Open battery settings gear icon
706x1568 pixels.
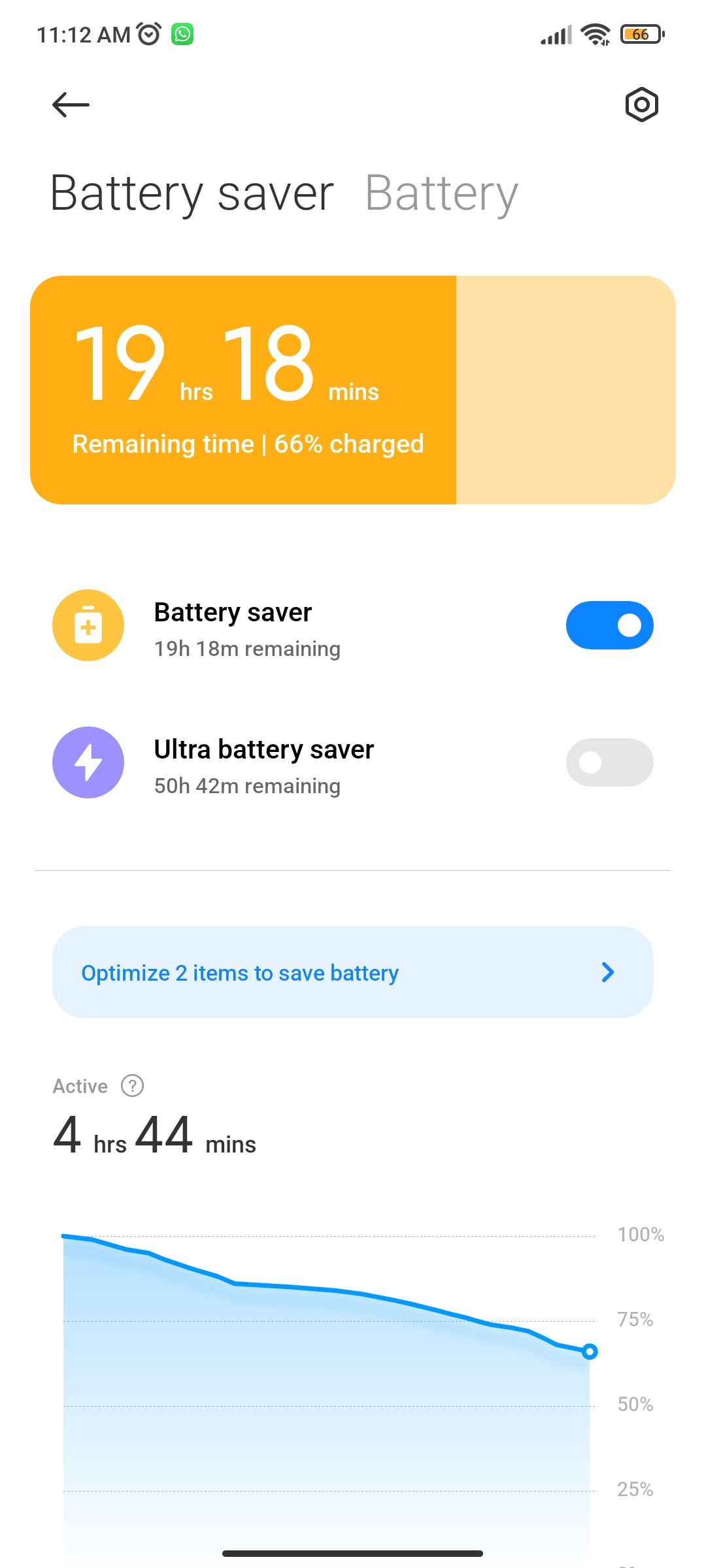(641, 105)
